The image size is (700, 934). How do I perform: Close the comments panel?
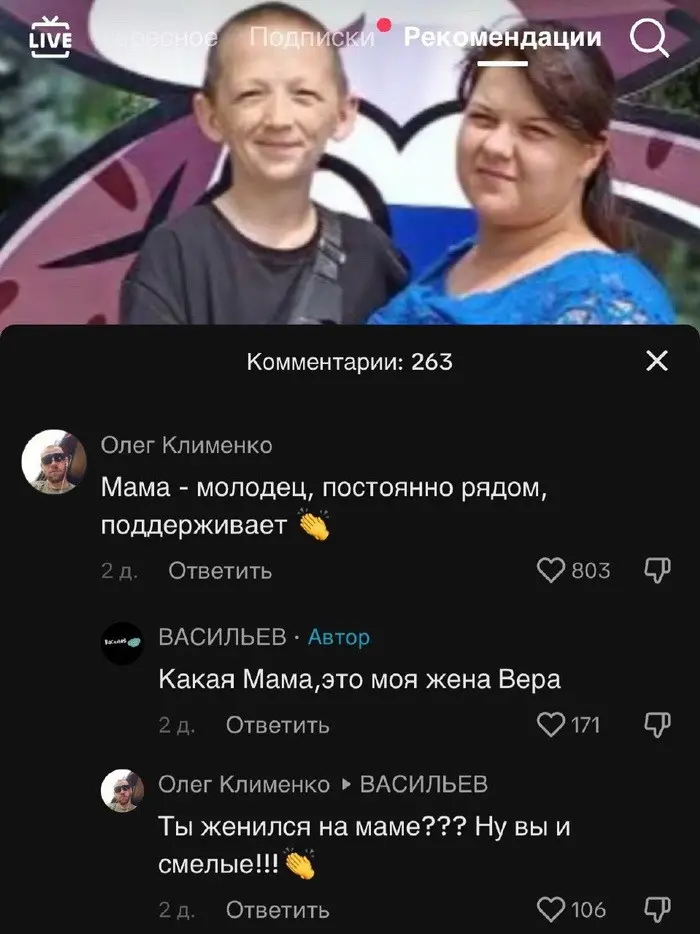[x=656, y=361]
